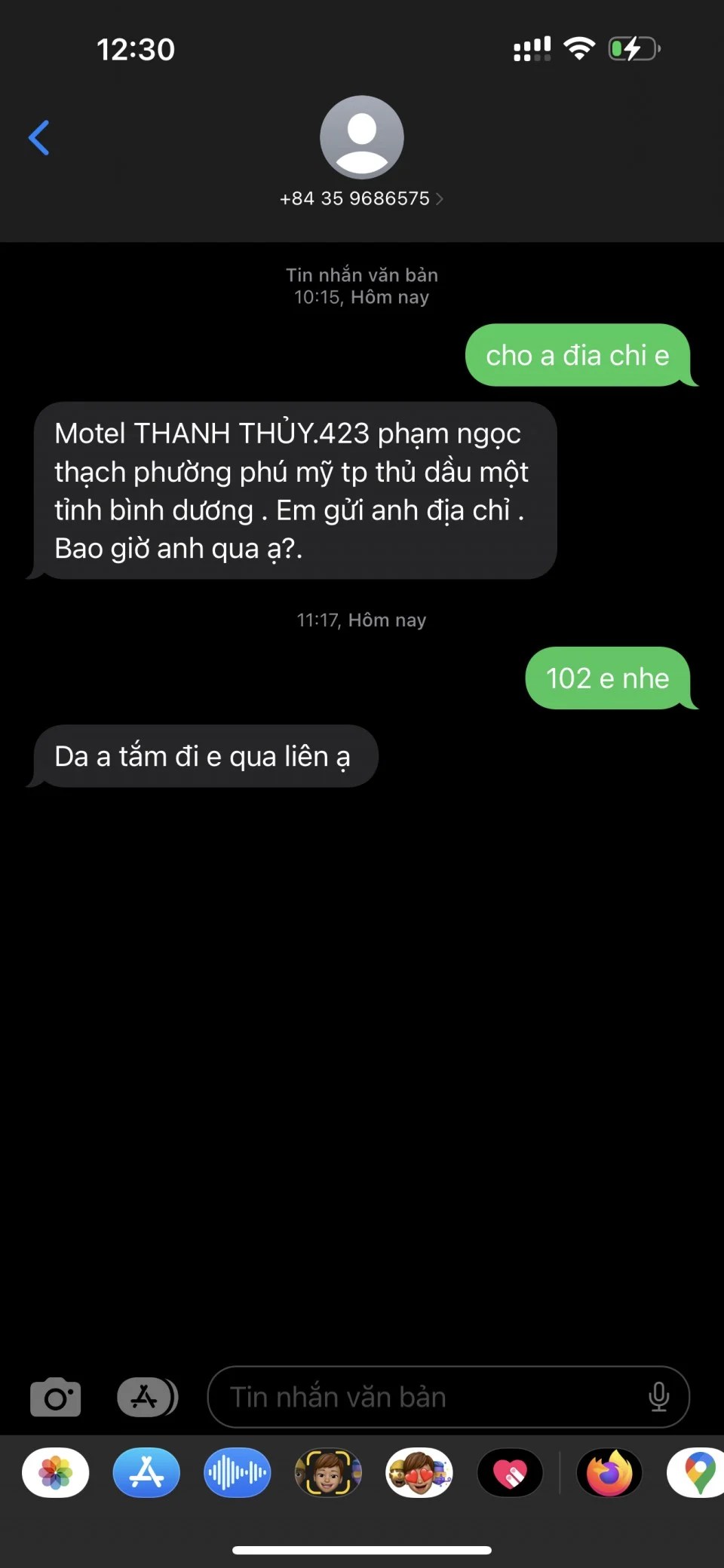Open the Memoji camera effects app
This screenshot has width=724, height=1568.
click(x=328, y=1472)
